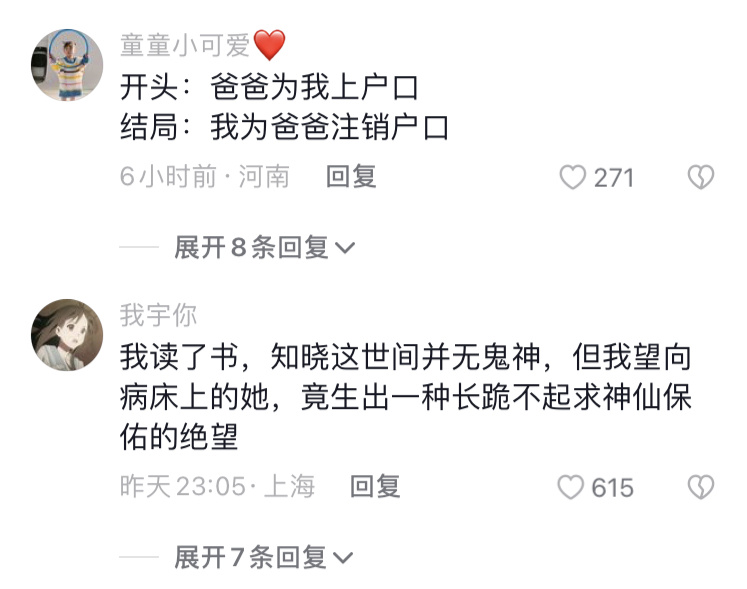The height and width of the screenshot is (589, 747).
Task: Like 童童小可爱's comment
Action: tap(573, 178)
